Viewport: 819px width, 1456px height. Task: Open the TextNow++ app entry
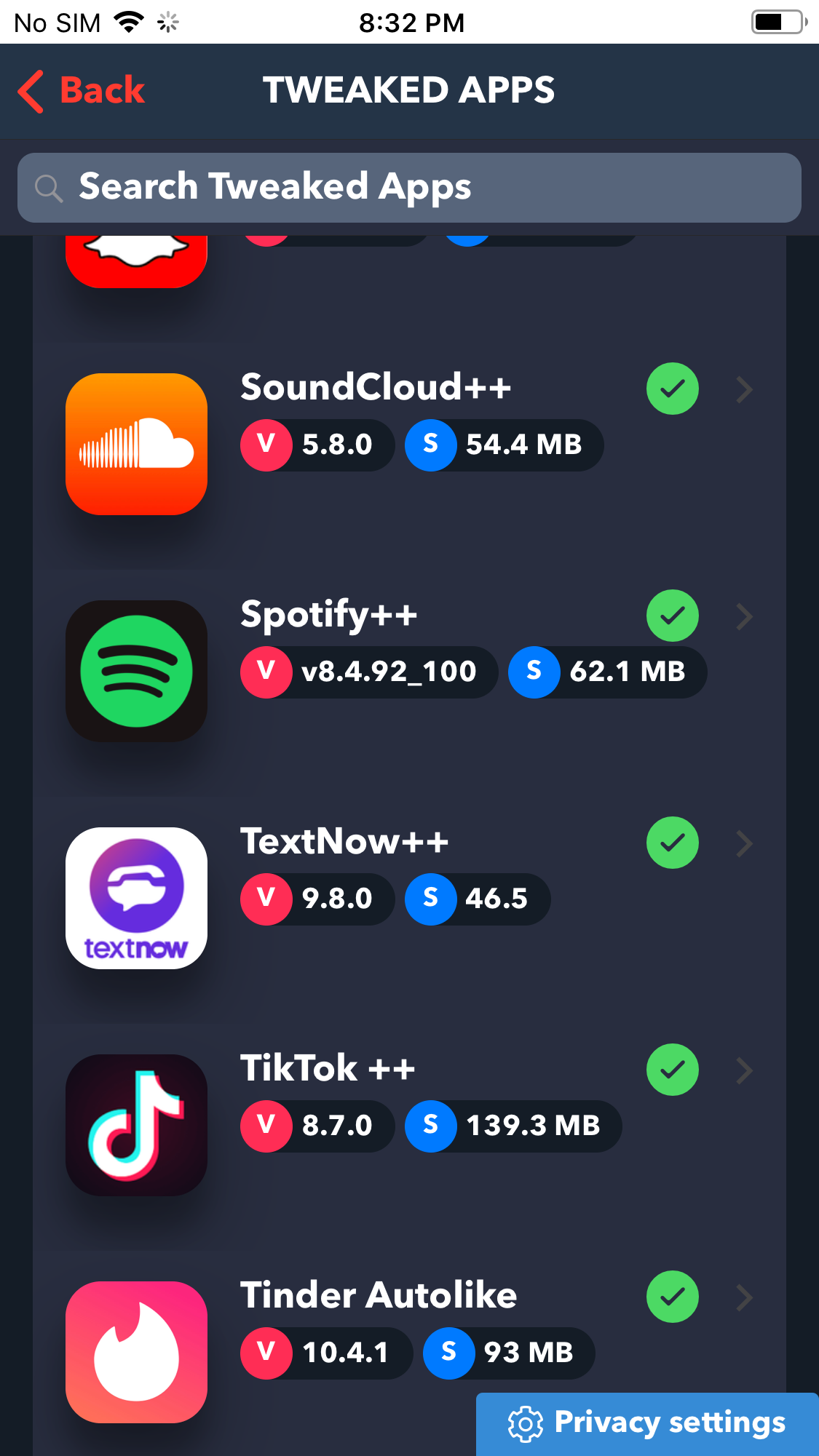(x=344, y=842)
